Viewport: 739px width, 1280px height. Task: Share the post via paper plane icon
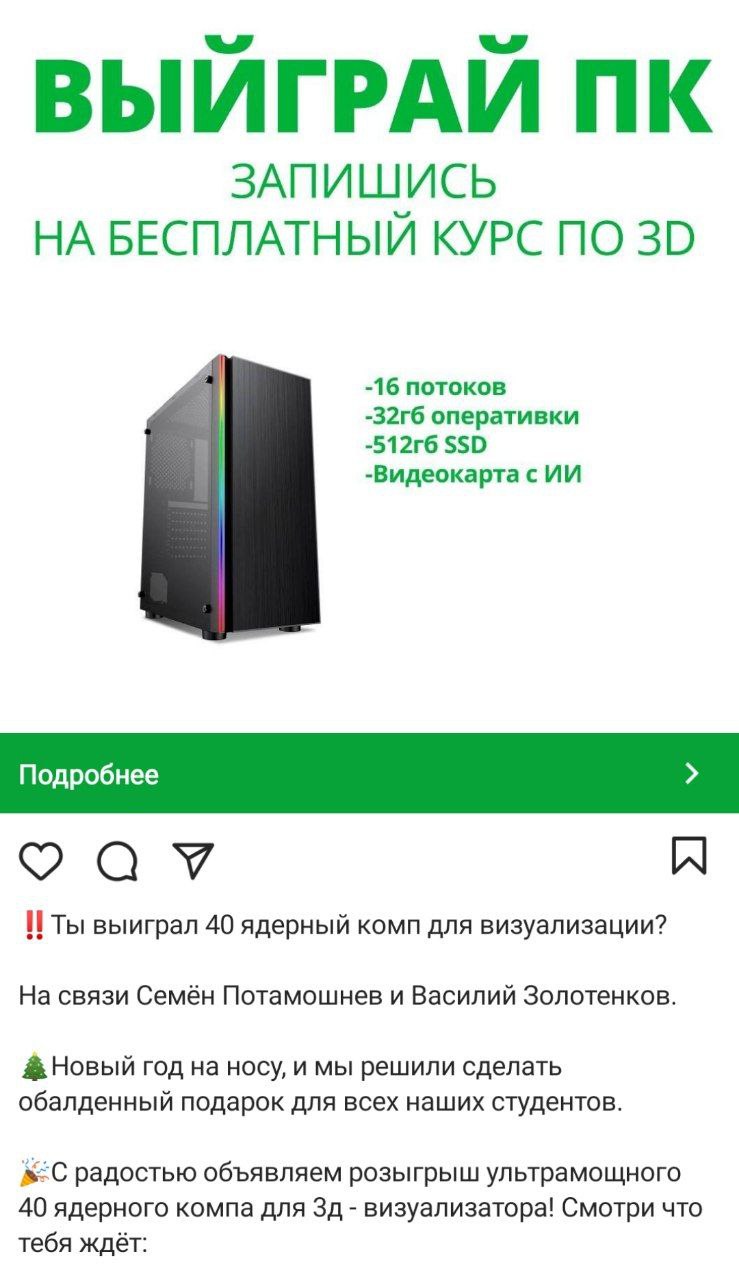[x=193, y=861]
